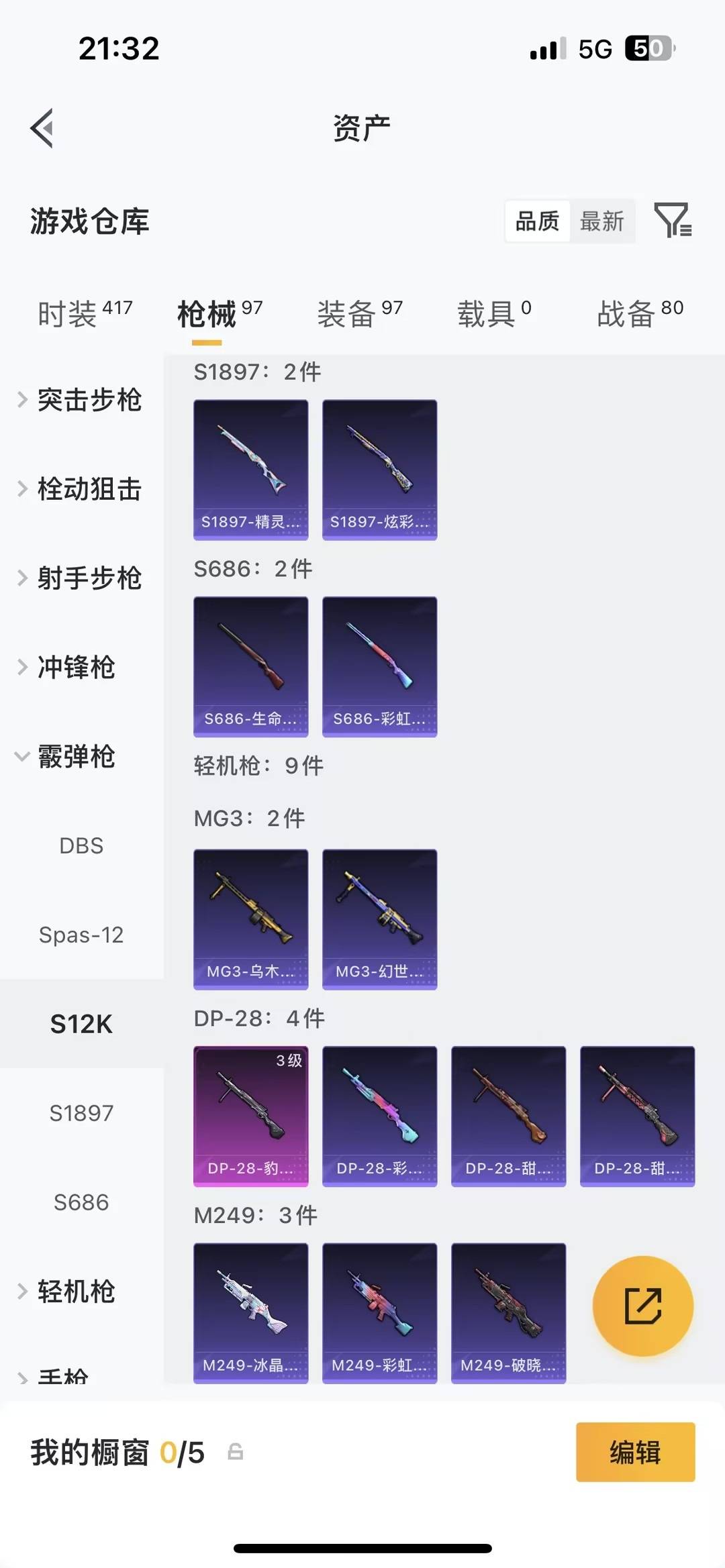This screenshot has width=725, height=1568.
Task: Select S12K in the sidebar
Action: (81, 1023)
